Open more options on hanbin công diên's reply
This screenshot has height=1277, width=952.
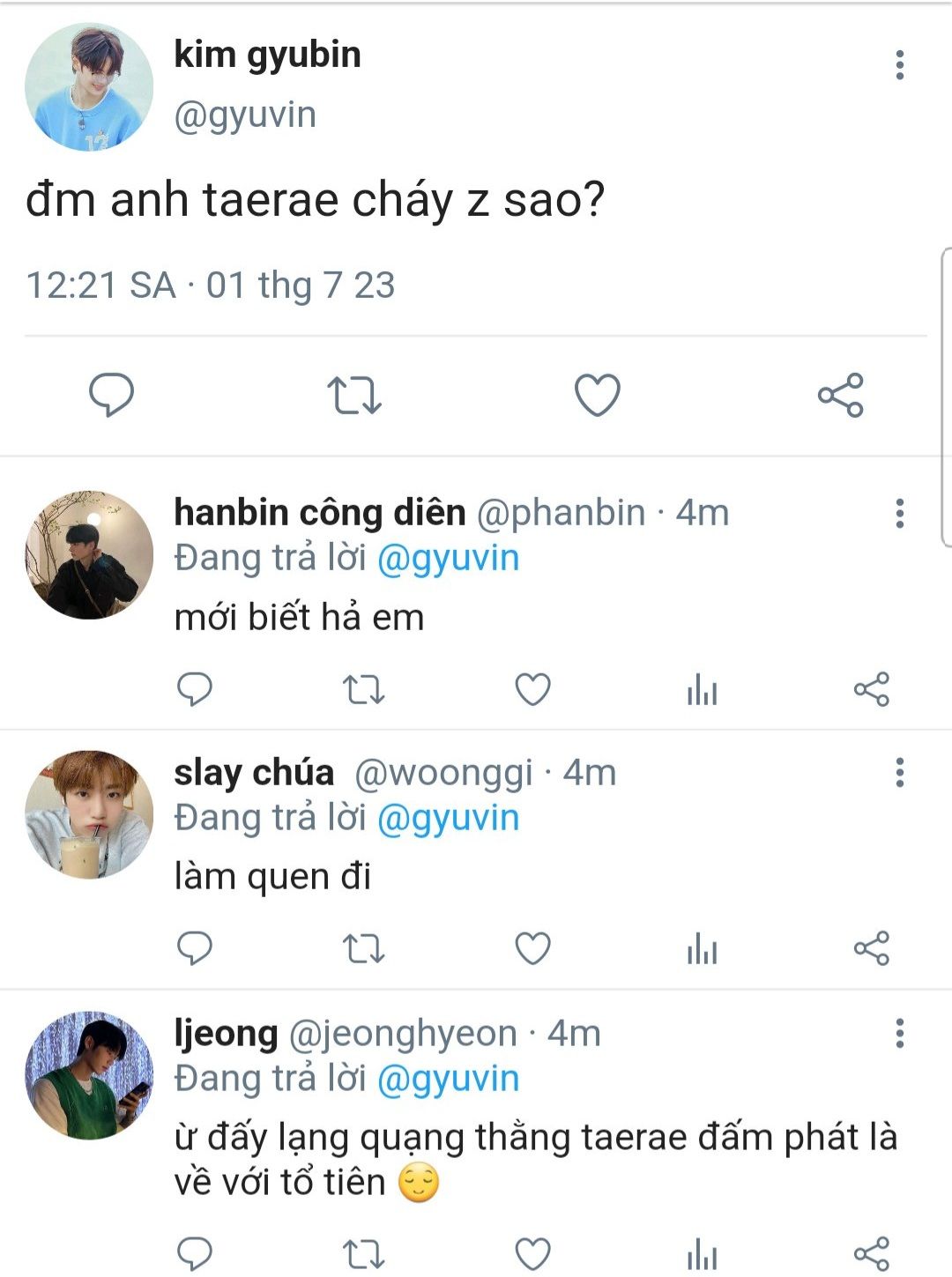899,513
